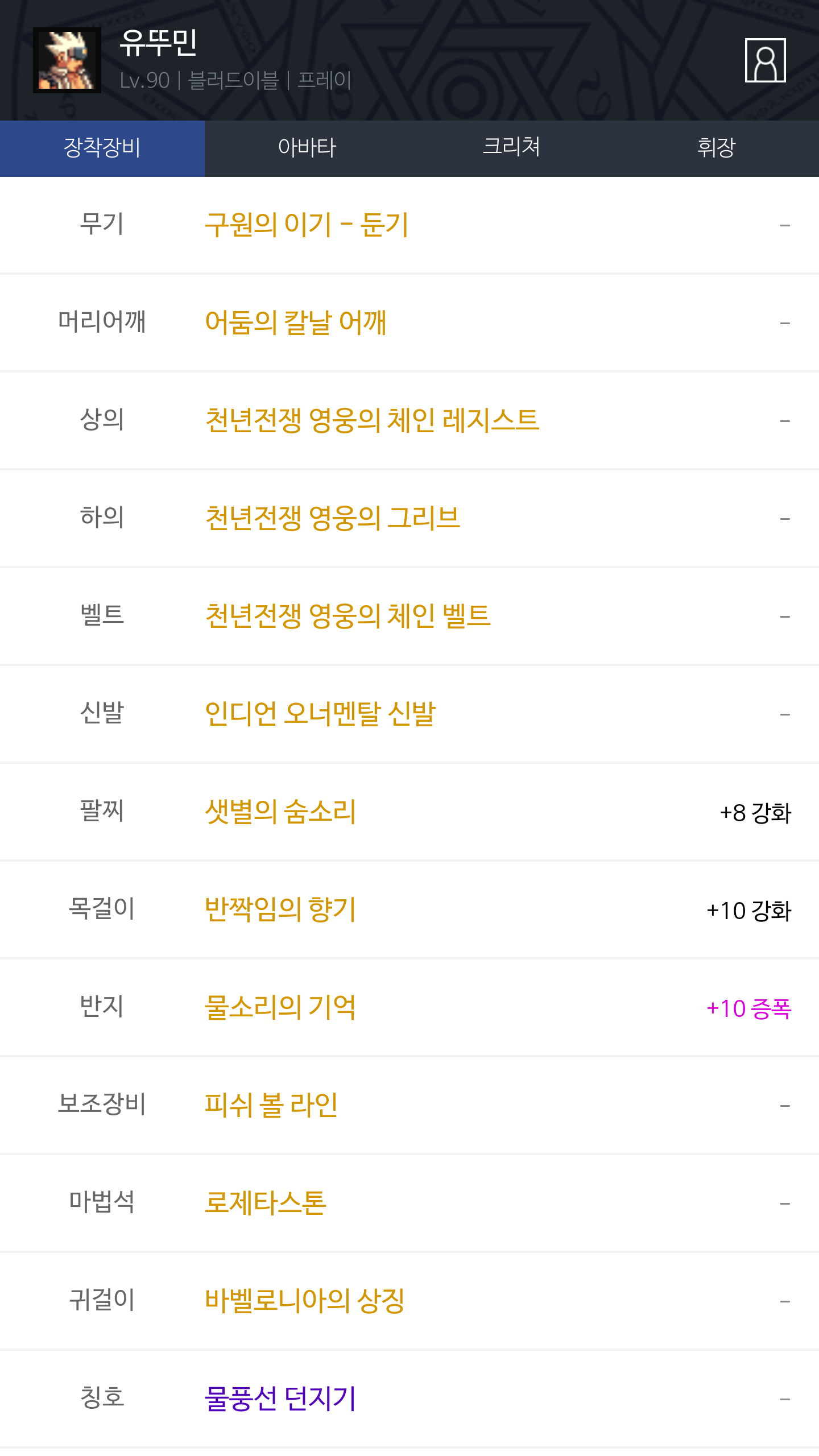The height and width of the screenshot is (1456, 819).
Task: Open the character profile icon
Action: (765, 60)
